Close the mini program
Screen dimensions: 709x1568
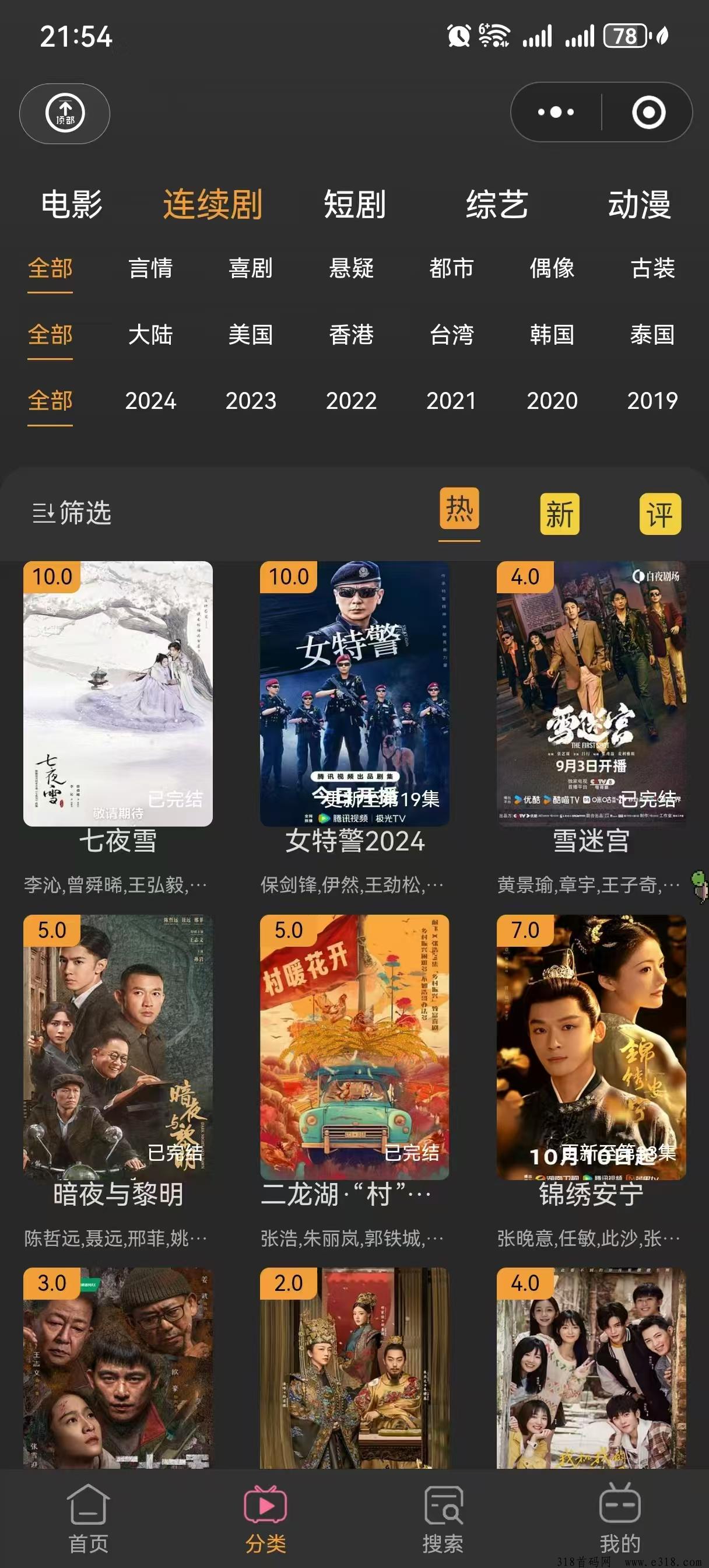(x=648, y=113)
